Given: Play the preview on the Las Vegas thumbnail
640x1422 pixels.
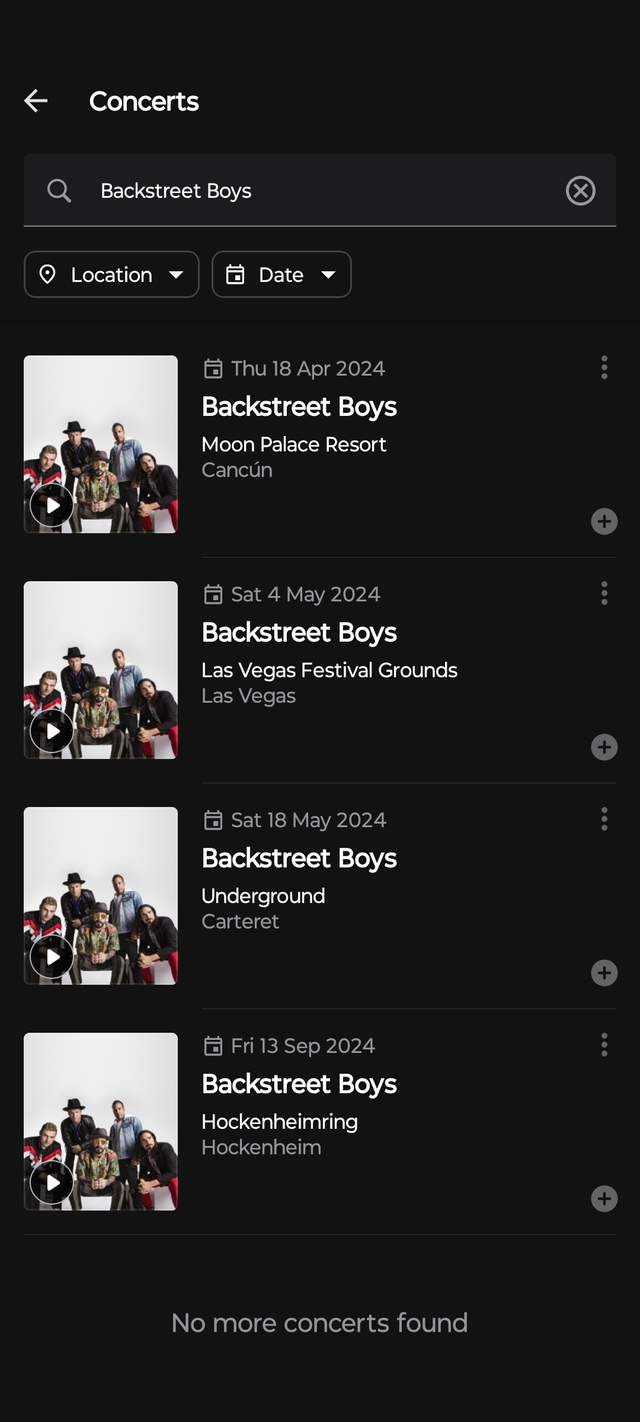Looking at the screenshot, I should 52,731.
